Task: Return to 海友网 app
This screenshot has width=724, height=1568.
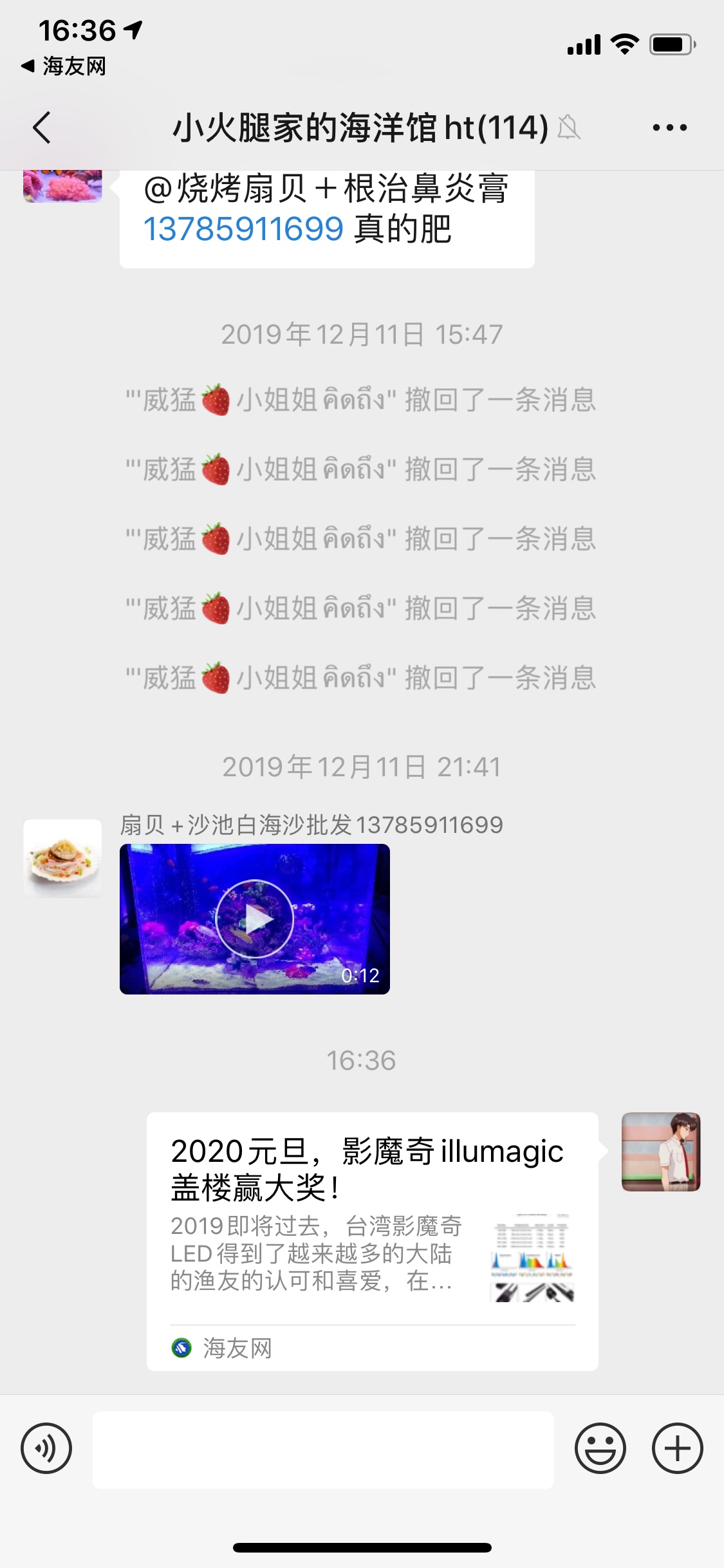Action: tap(63, 66)
